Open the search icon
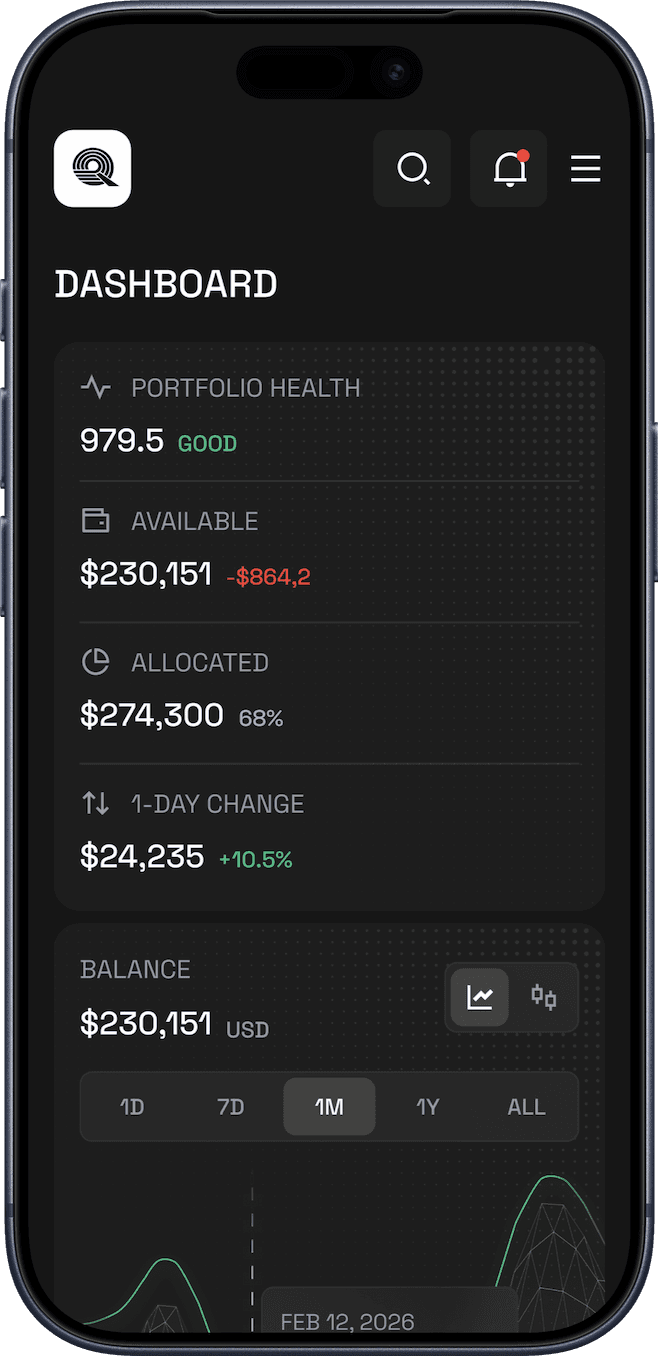Image resolution: width=658 pixels, height=1356 pixels. coord(412,169)
